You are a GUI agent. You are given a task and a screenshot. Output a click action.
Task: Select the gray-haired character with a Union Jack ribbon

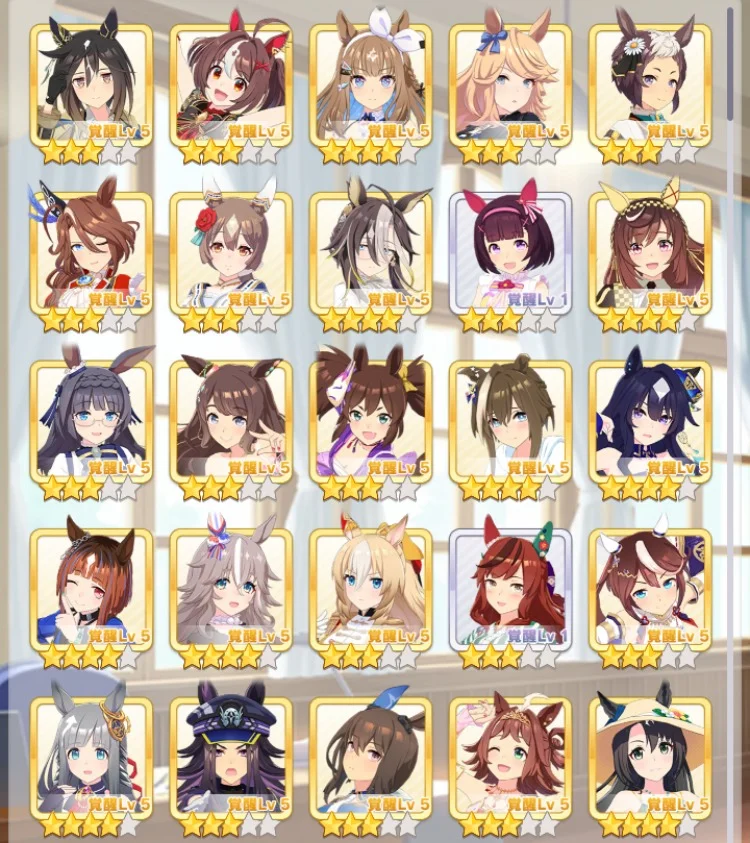pos(231,587)
